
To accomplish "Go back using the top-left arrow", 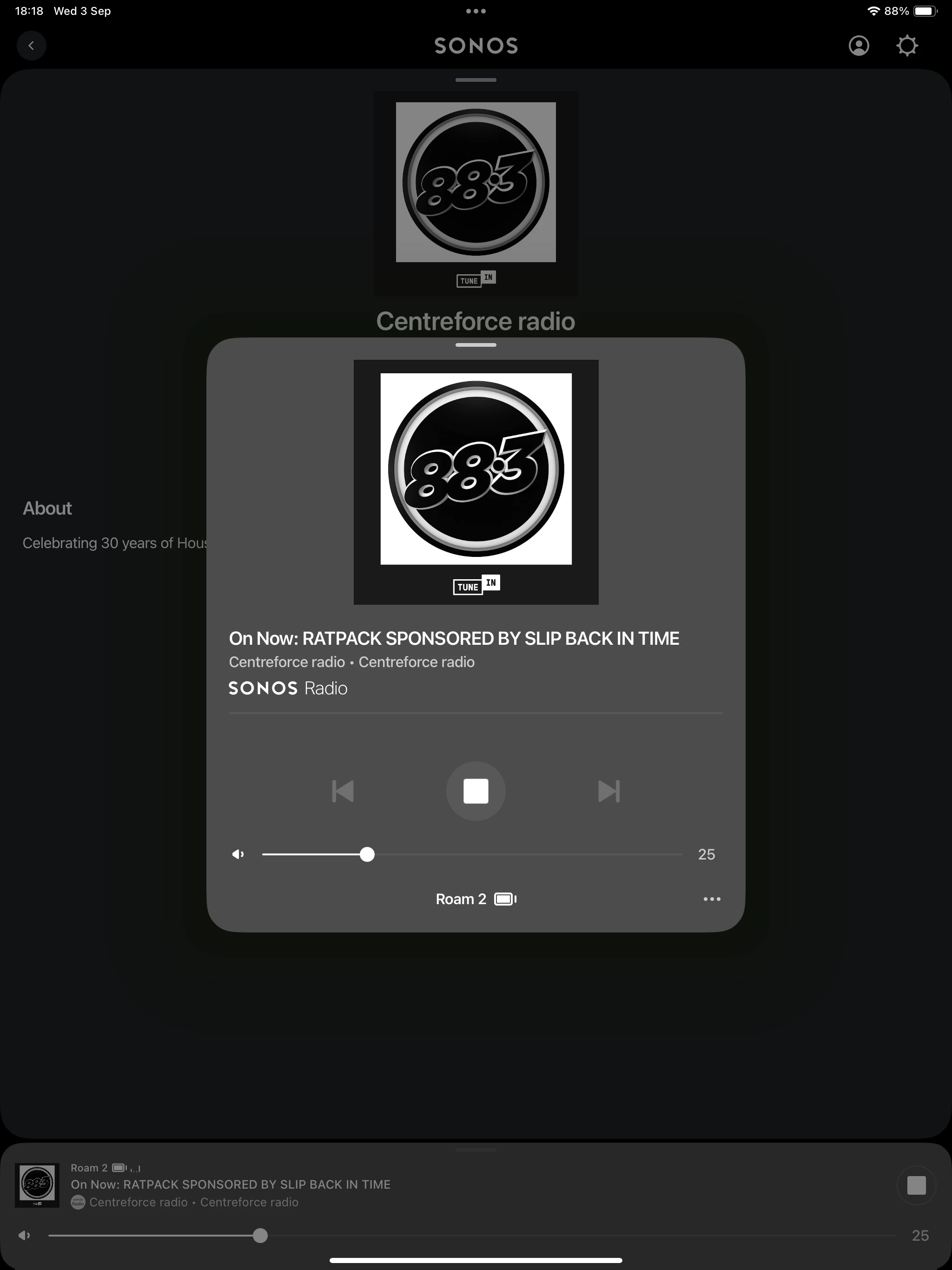I will pyautogui.click(x=32, y=46).
